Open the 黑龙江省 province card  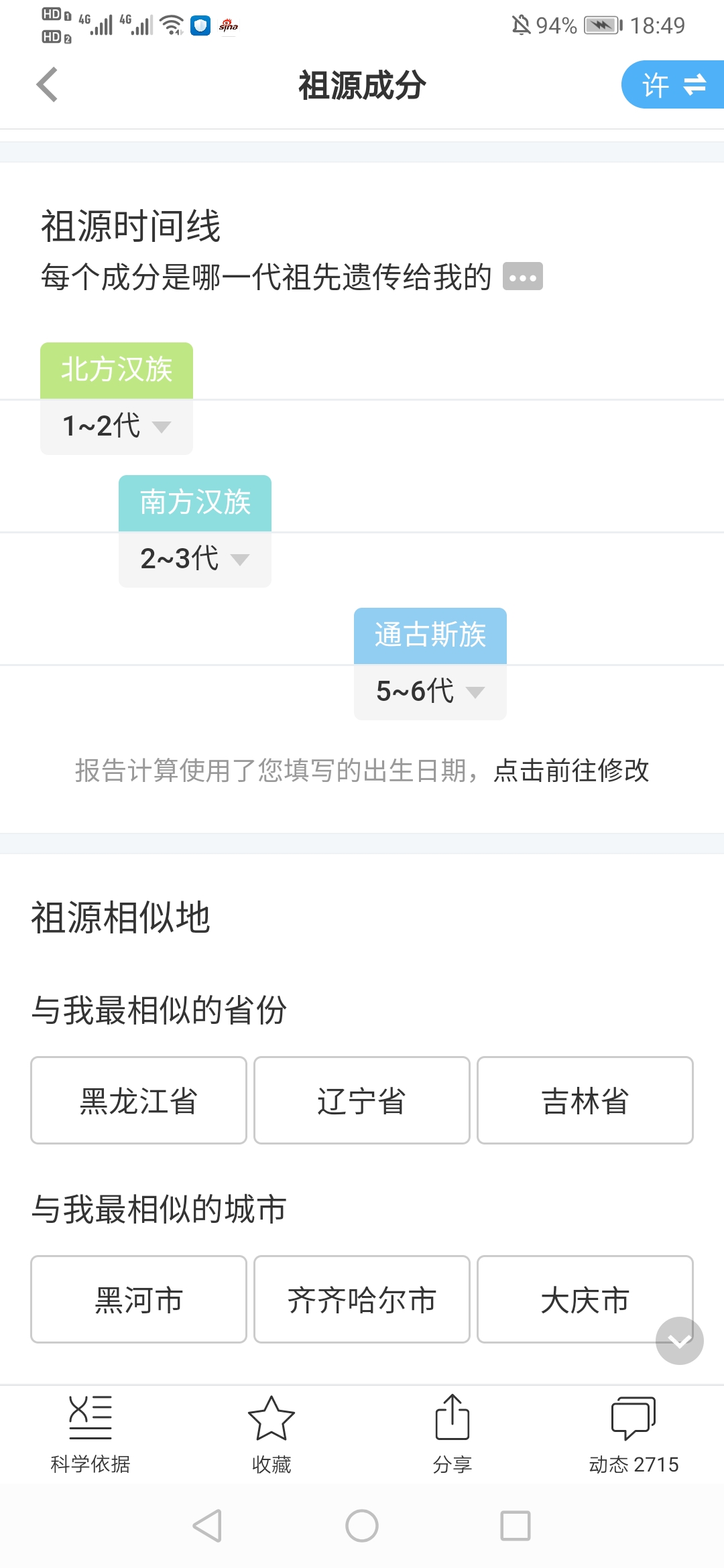pyautogui.click(x=139, y=1100)
